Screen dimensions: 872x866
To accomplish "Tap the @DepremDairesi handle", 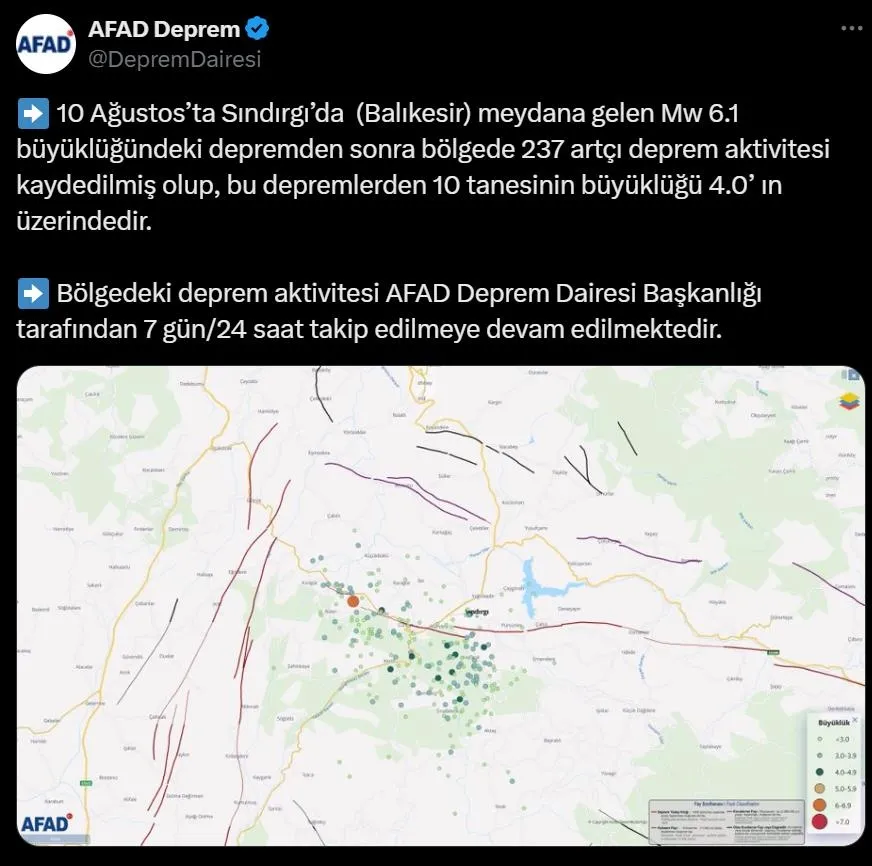I will [174, 58].
